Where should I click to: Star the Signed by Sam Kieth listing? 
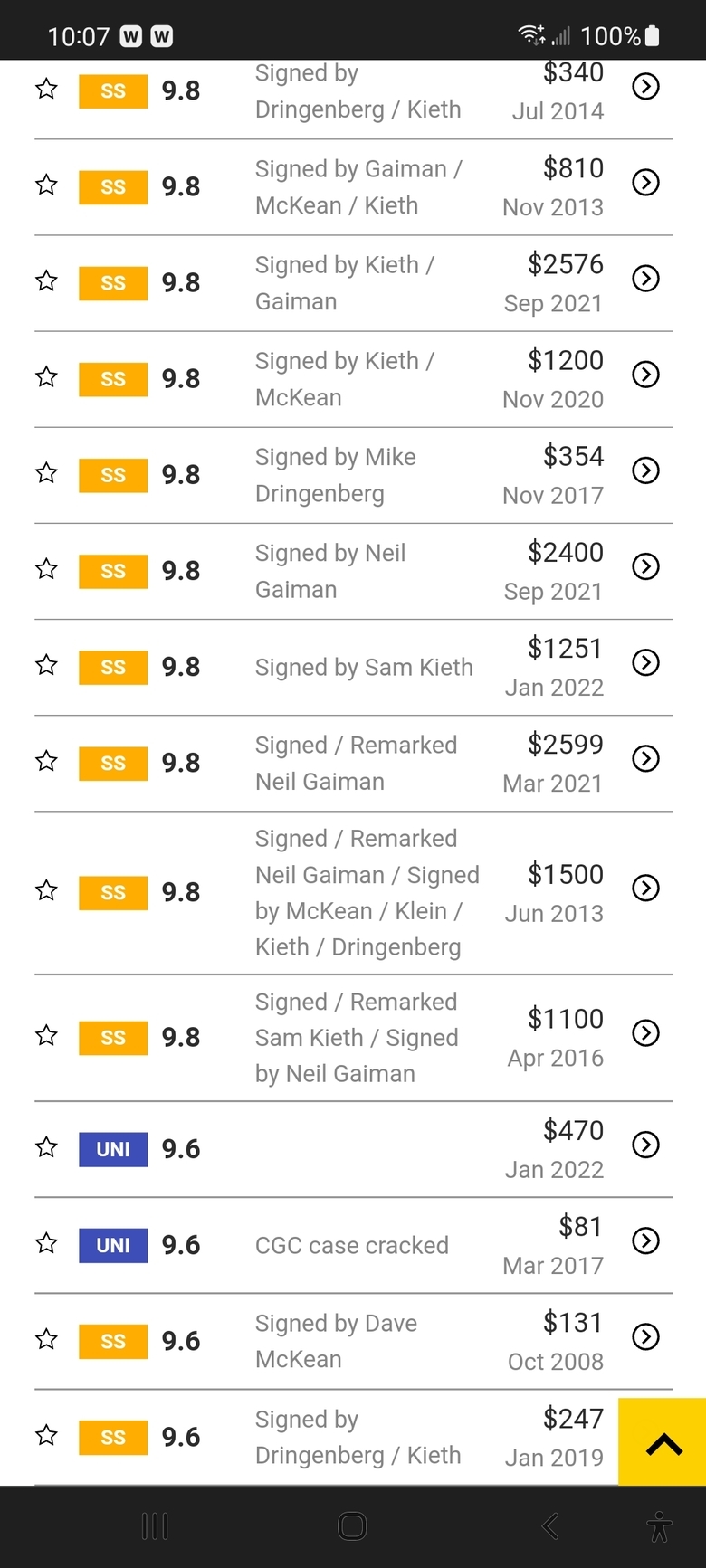[46, 666]
